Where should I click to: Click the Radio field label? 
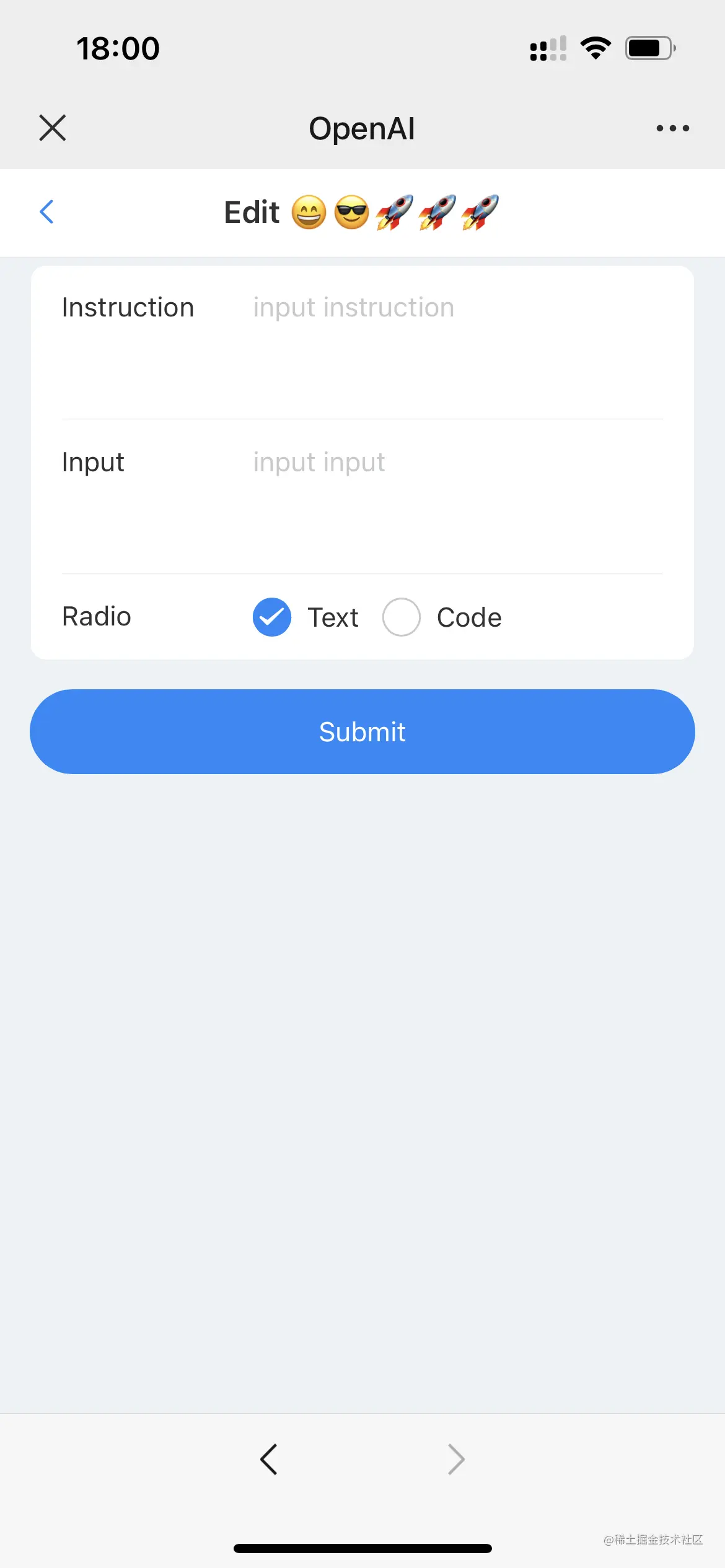95,617
